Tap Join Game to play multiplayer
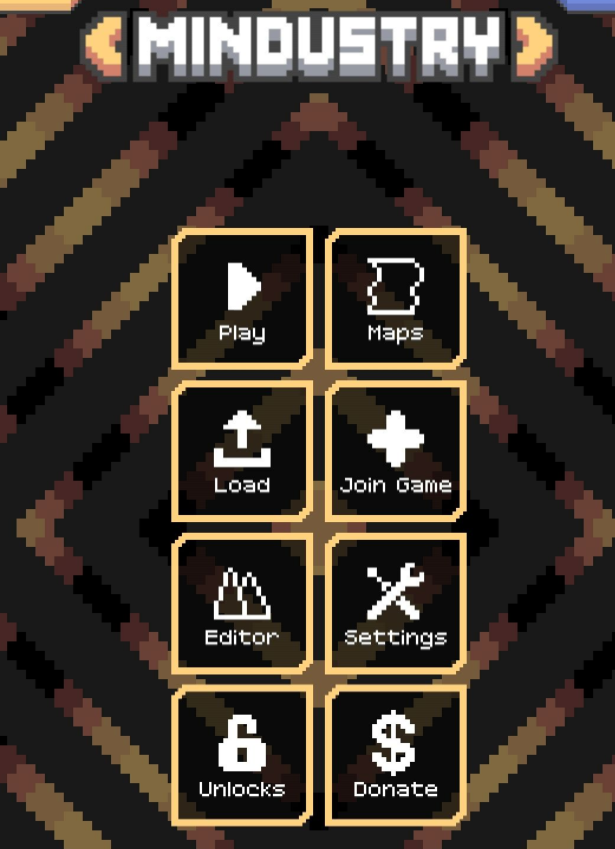 coord(396,451)
